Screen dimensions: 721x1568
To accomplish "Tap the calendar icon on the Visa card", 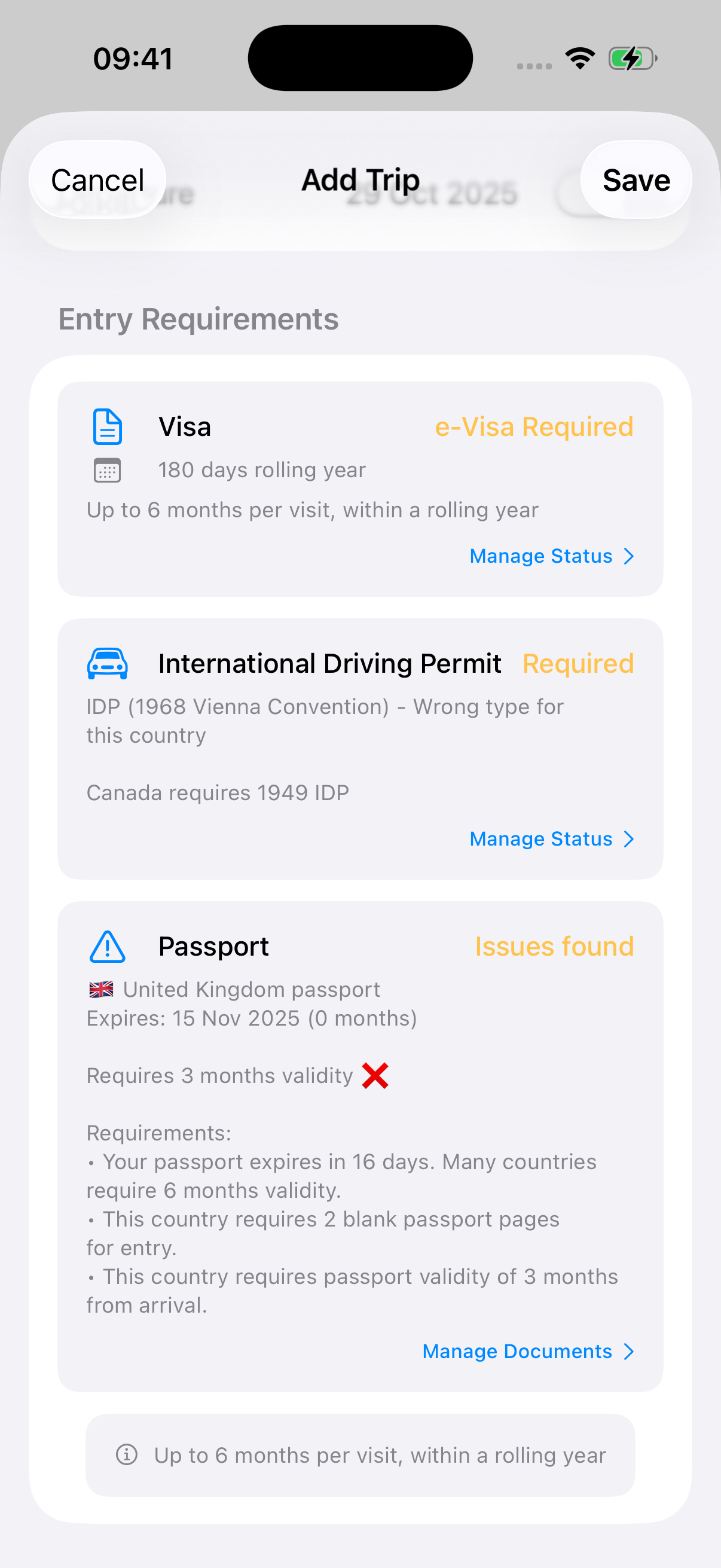I will click(x=107, y=469).
